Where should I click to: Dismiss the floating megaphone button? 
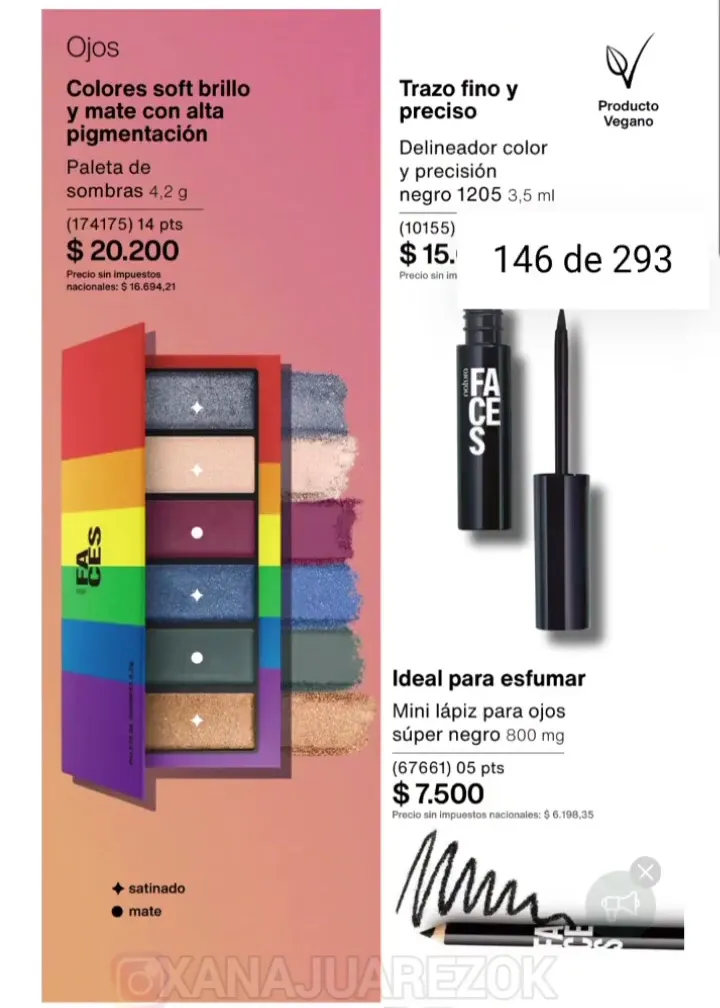coord(646,872)
